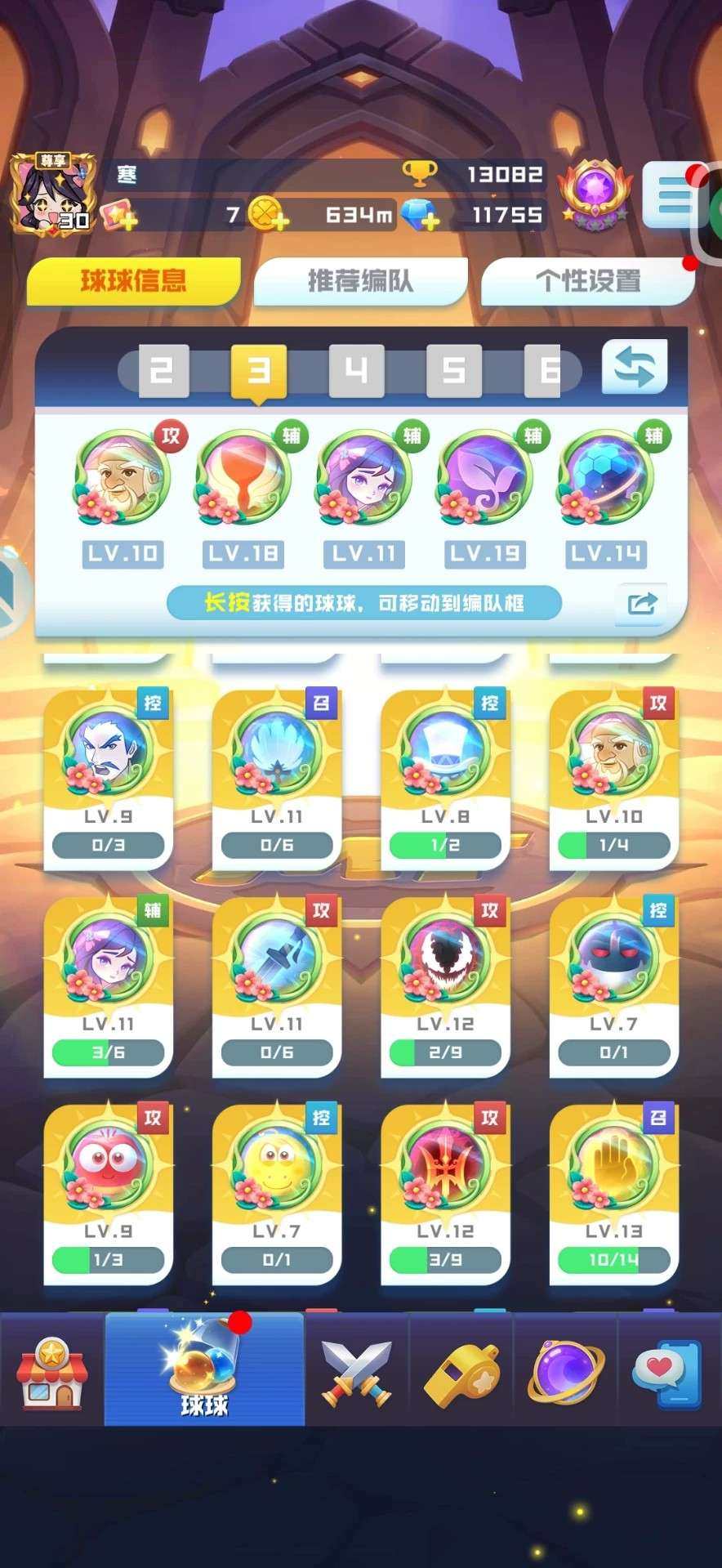Screen dimensions: 722x1568
Task: Open the LV.18 hourglass ball in the team
Action: click(x=243, y=479)
